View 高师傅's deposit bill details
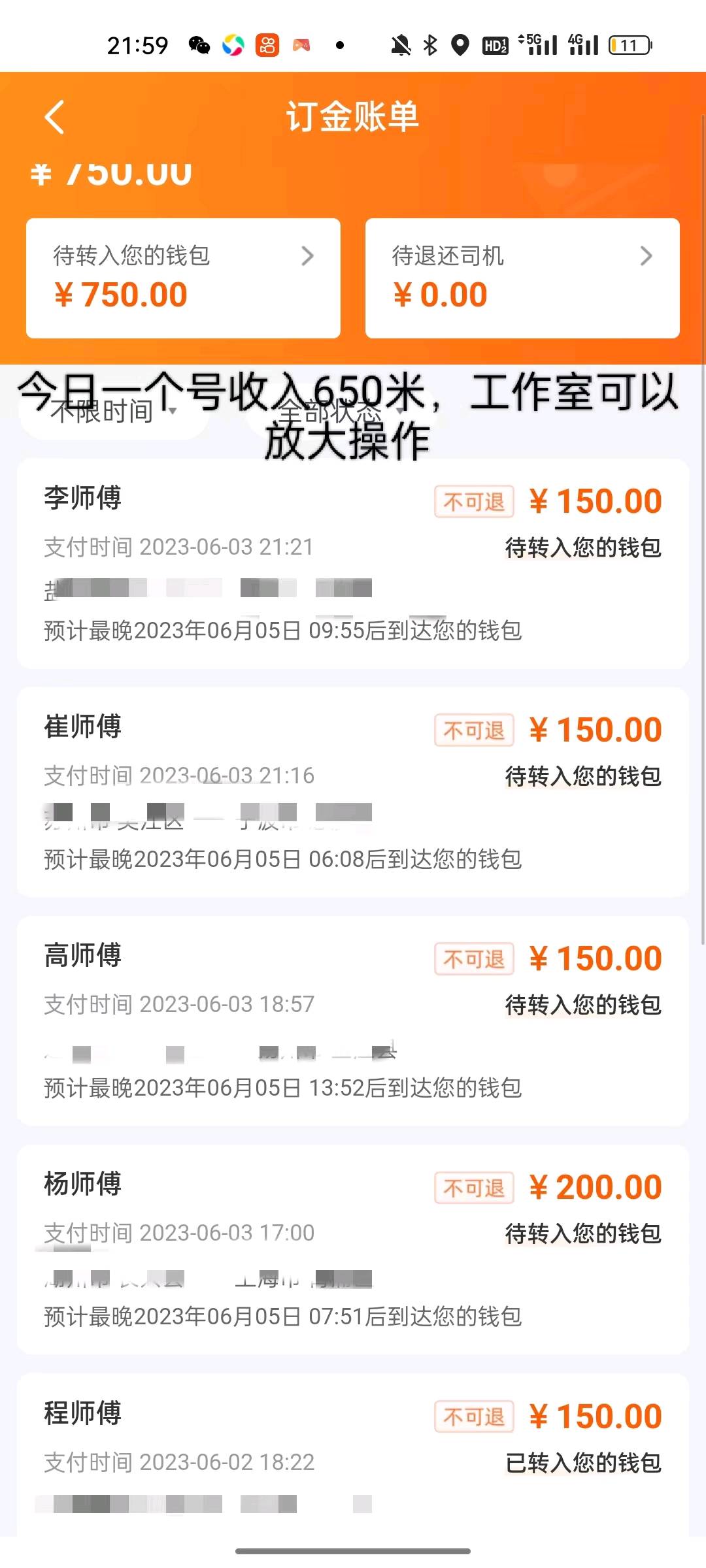 [x=353, y=1021]
